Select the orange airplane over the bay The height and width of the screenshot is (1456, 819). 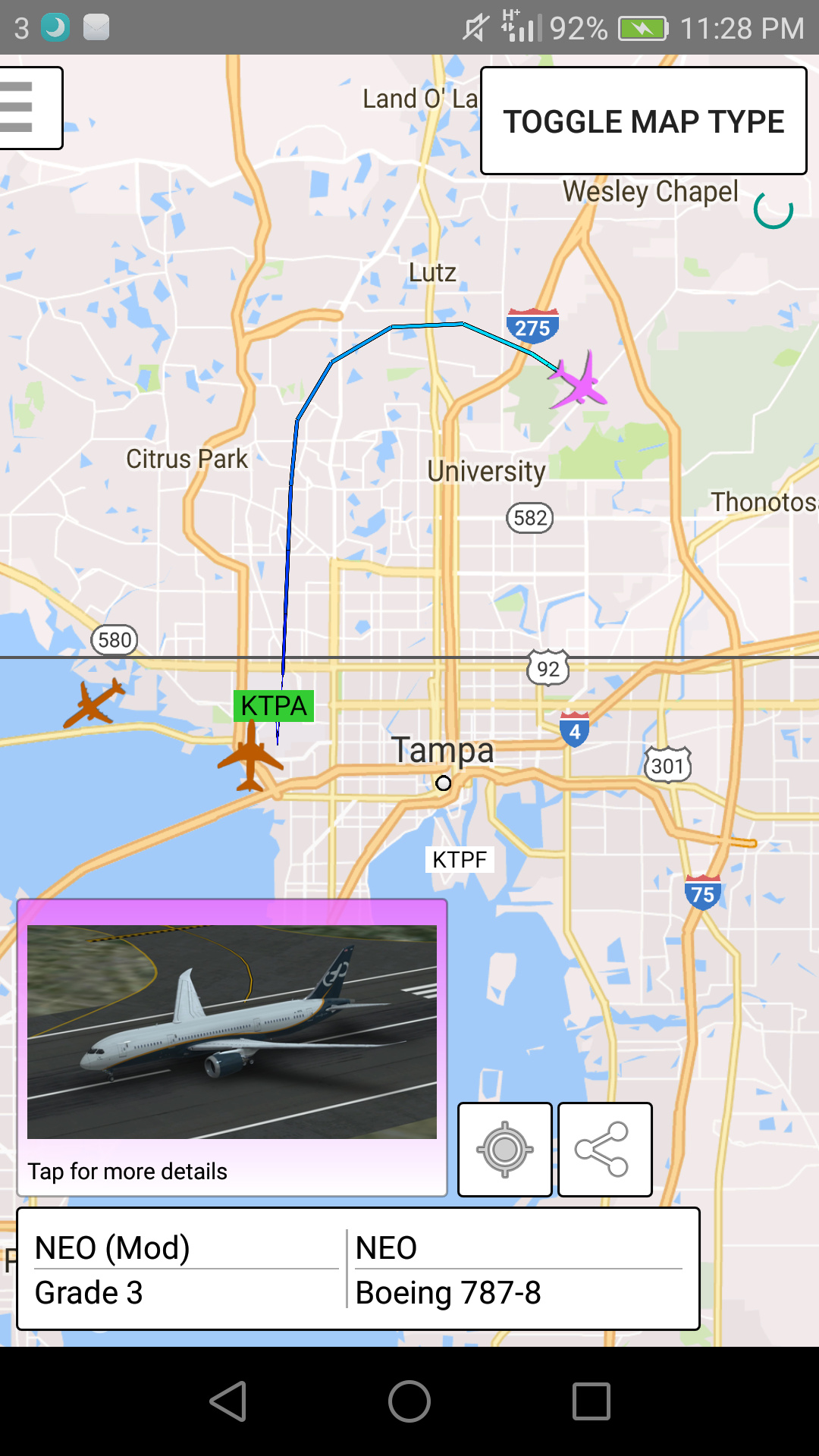point(94,702)
